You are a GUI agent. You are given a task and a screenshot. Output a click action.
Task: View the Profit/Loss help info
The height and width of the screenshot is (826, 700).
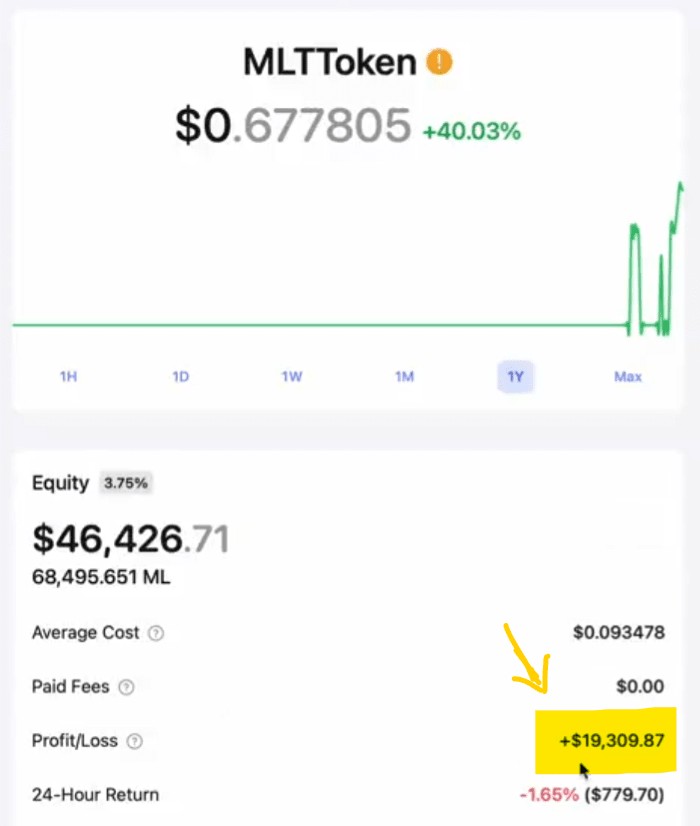(135, 742)
